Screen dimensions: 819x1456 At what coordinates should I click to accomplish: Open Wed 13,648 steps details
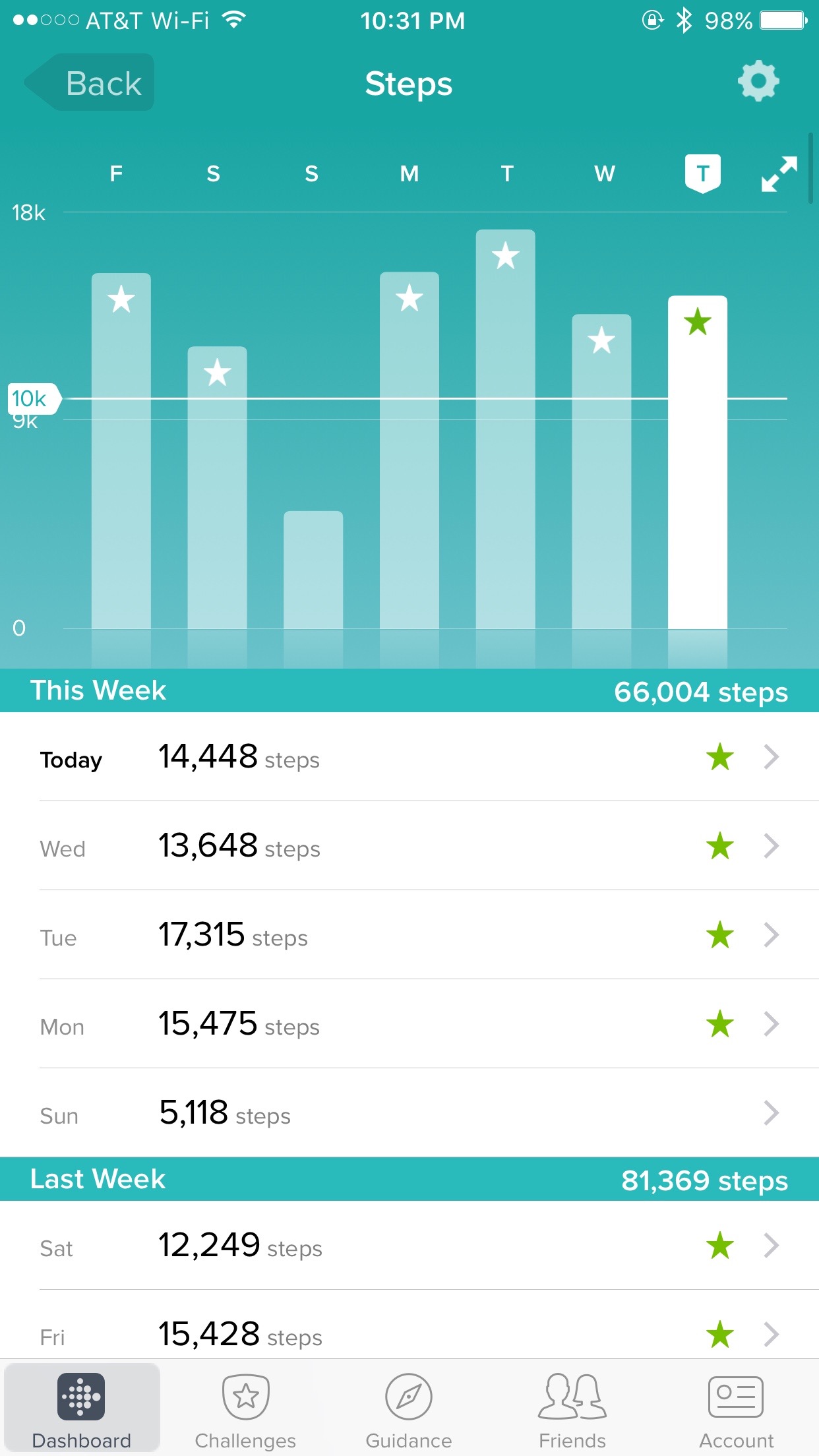409,846
